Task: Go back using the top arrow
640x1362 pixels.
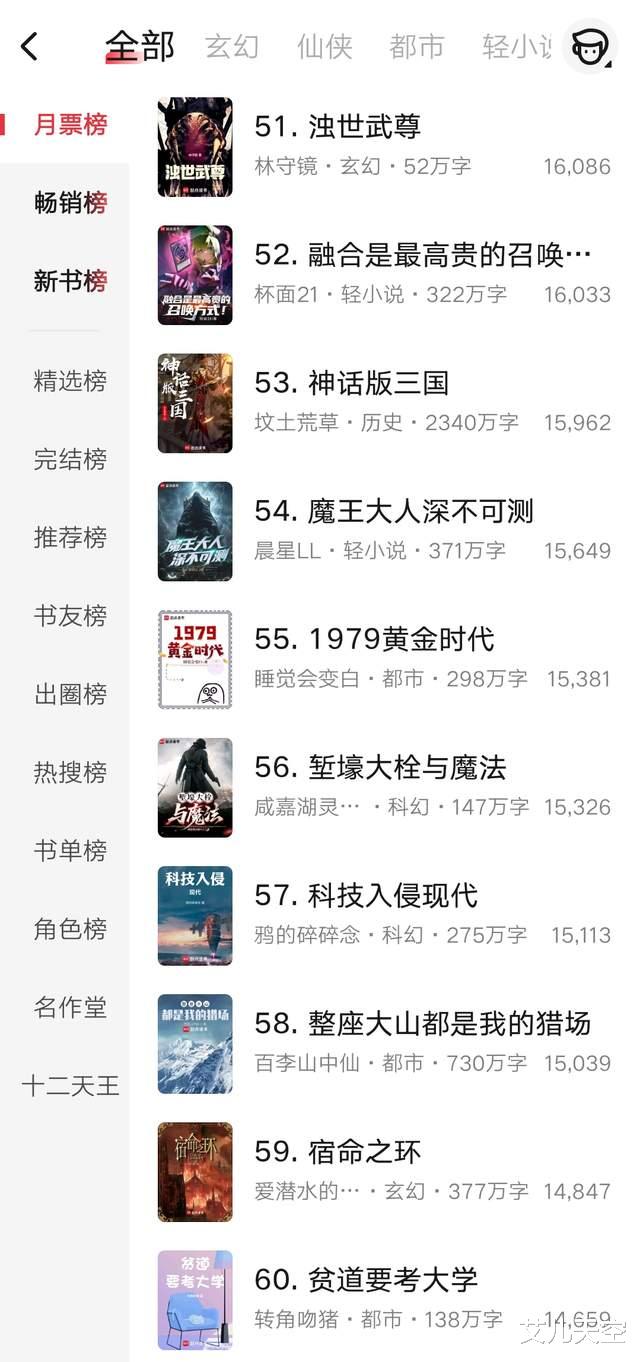Action: click(x=30, y=46)
